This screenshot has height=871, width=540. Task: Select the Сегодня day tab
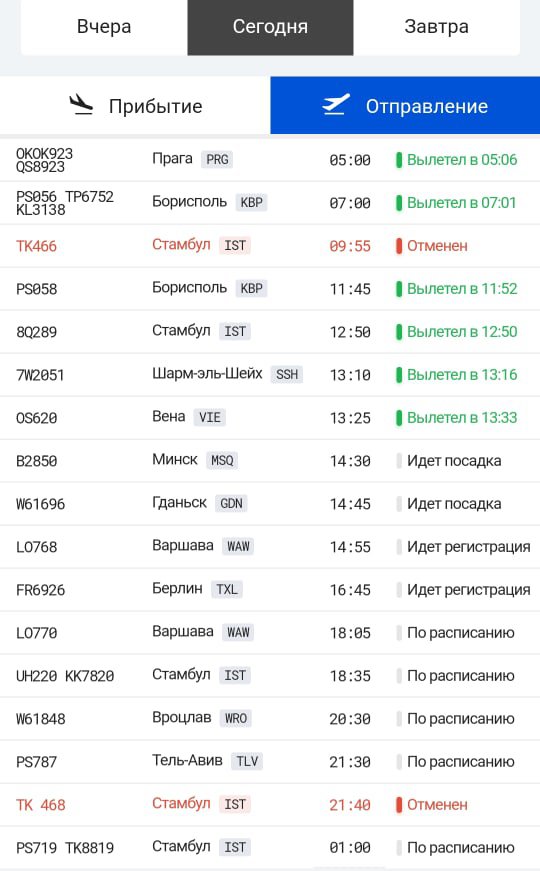pyautogui.click(x=270, y=27)
